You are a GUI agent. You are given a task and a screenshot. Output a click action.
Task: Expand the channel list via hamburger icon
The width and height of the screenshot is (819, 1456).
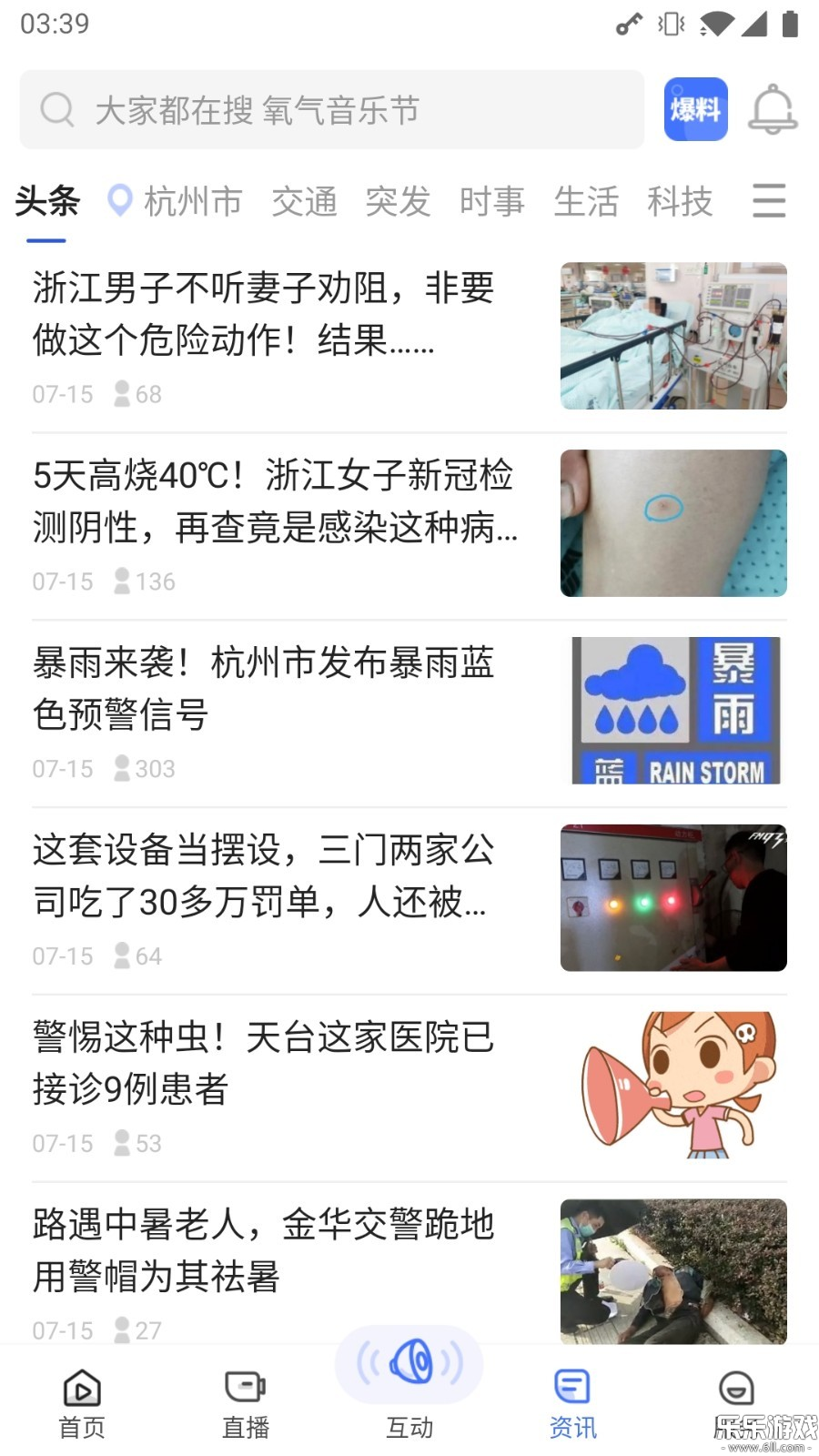click(769, 199)
